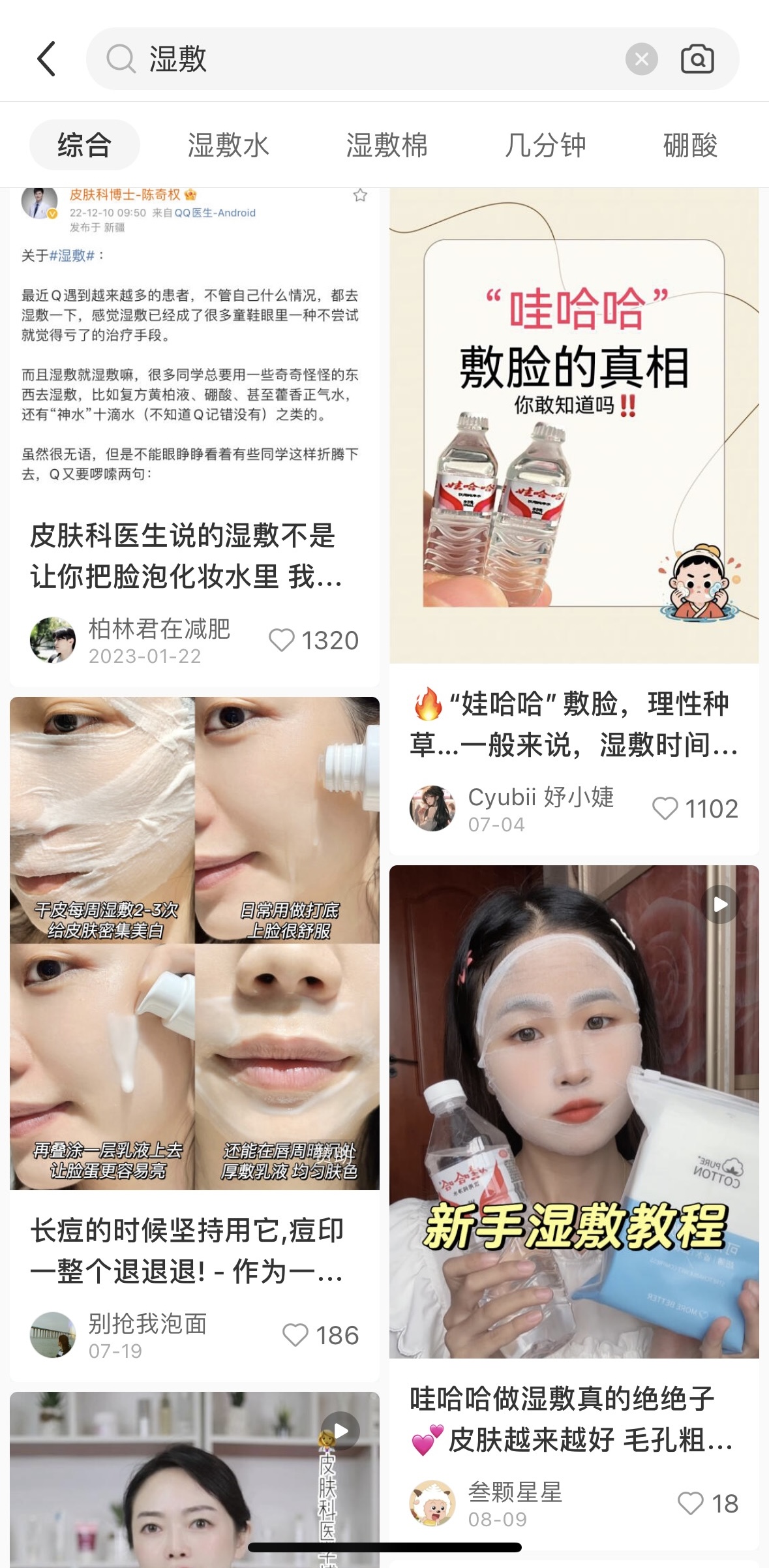Open the 哇哈哈敷脸的真相 post
The height and width of the screenshot is (1568, 769).
pos(574,425)
